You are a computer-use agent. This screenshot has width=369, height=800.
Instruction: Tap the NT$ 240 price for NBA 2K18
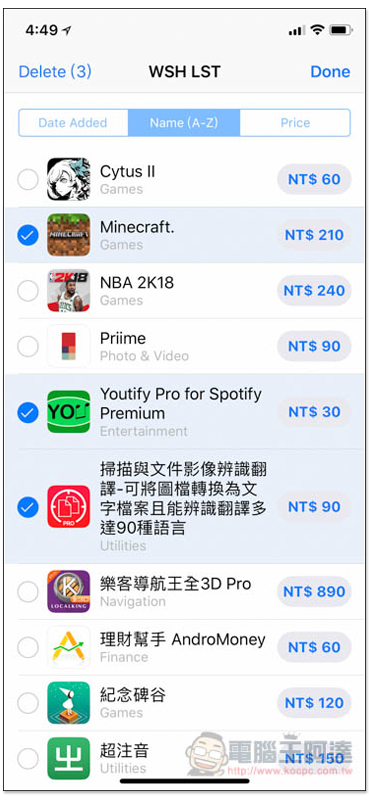314,291
